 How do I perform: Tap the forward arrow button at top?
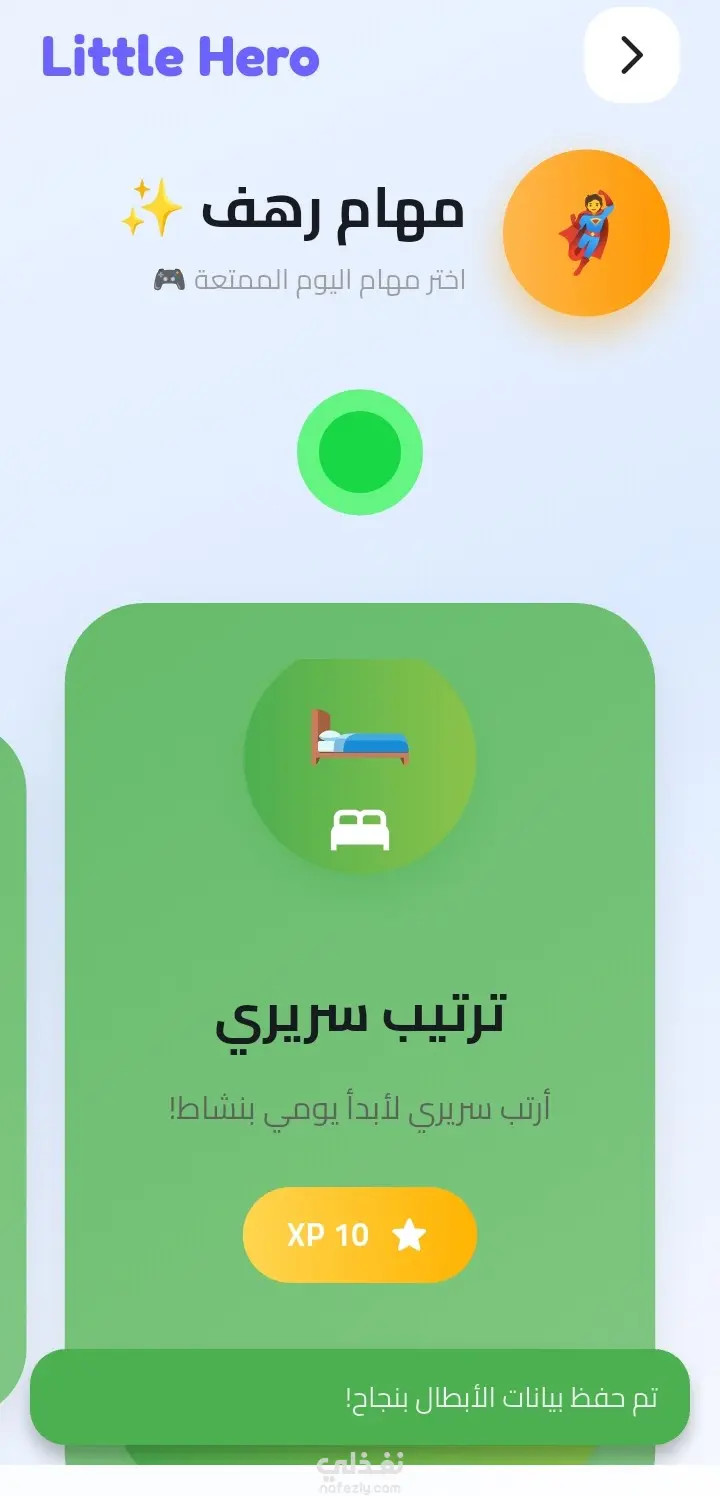coord(631,55)
